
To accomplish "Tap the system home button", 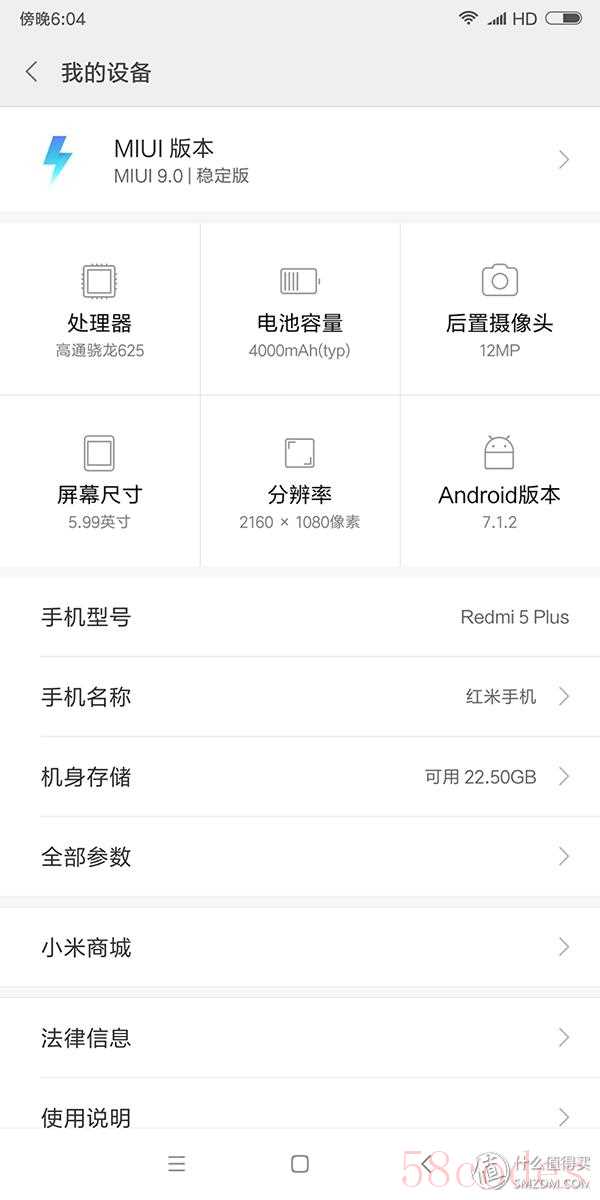I will coord(299,1164).
